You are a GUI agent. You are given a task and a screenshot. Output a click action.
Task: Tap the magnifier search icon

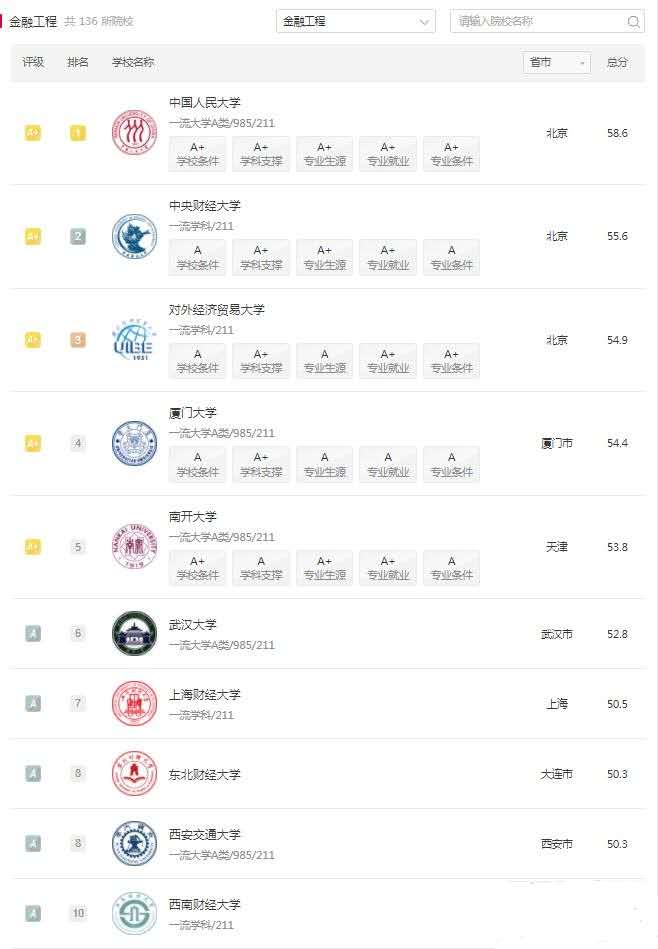coord(634,22)
